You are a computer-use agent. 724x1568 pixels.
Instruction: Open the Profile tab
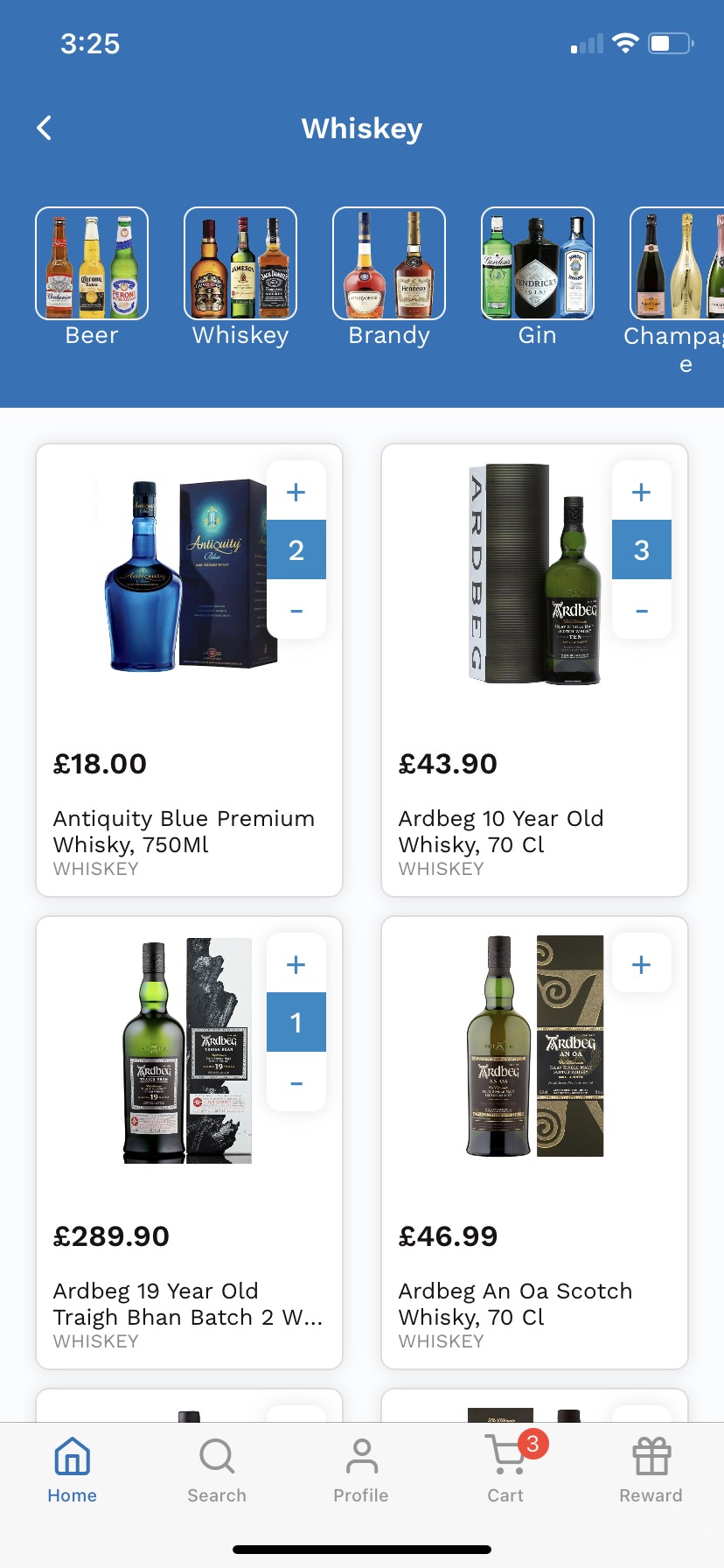coord(361,1471)
